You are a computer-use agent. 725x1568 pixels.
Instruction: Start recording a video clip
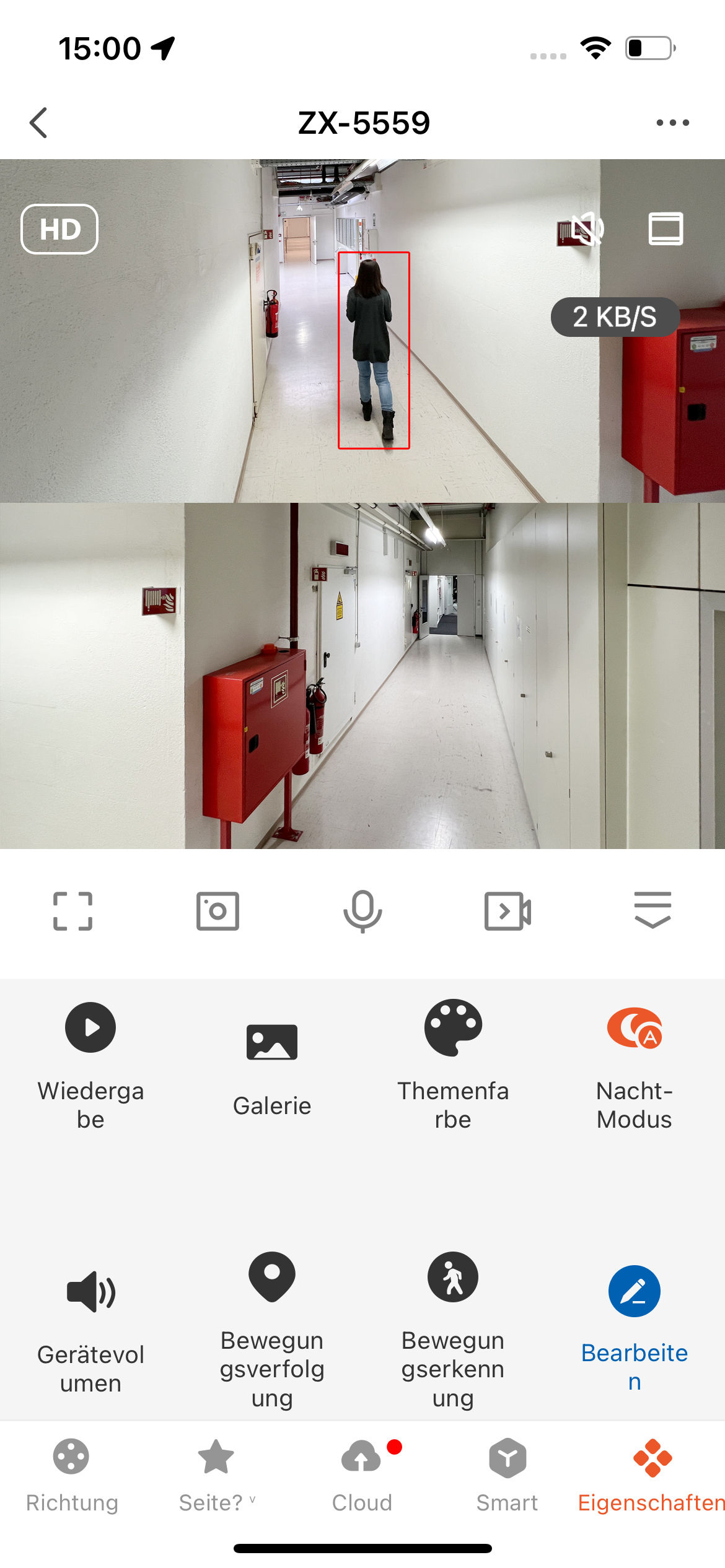point(507,911)
